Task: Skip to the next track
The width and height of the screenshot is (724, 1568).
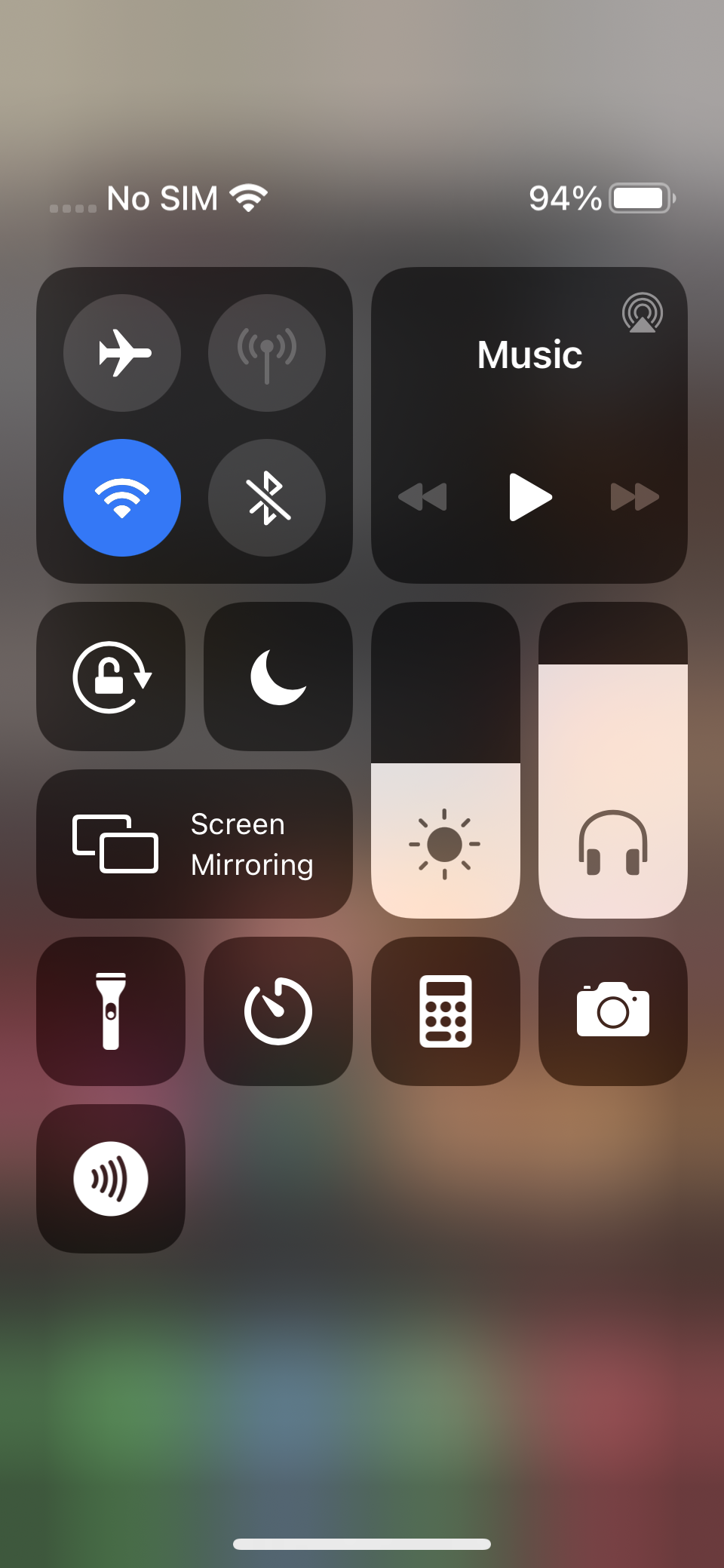Action: point(635,497)
